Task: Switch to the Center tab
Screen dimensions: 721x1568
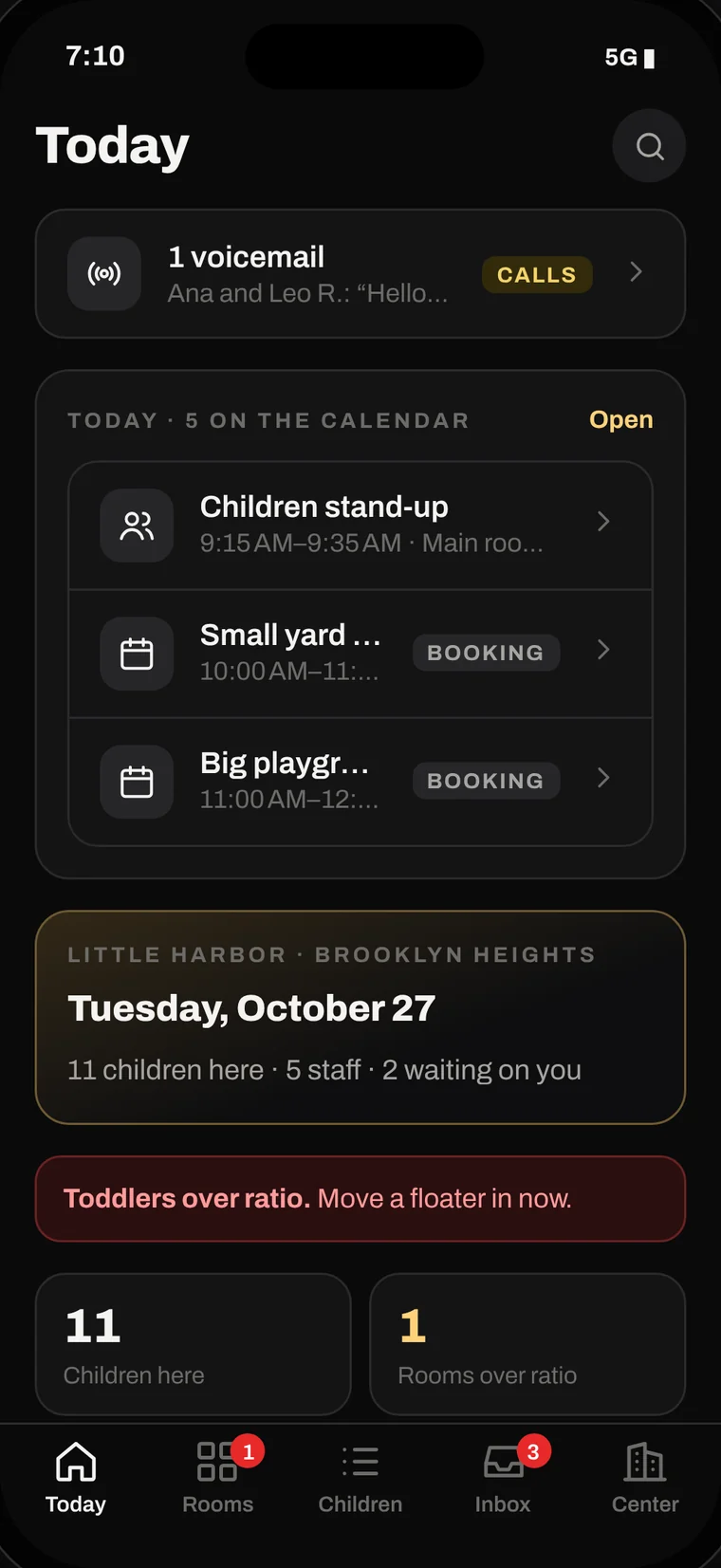Action: tap(645, 1478)
